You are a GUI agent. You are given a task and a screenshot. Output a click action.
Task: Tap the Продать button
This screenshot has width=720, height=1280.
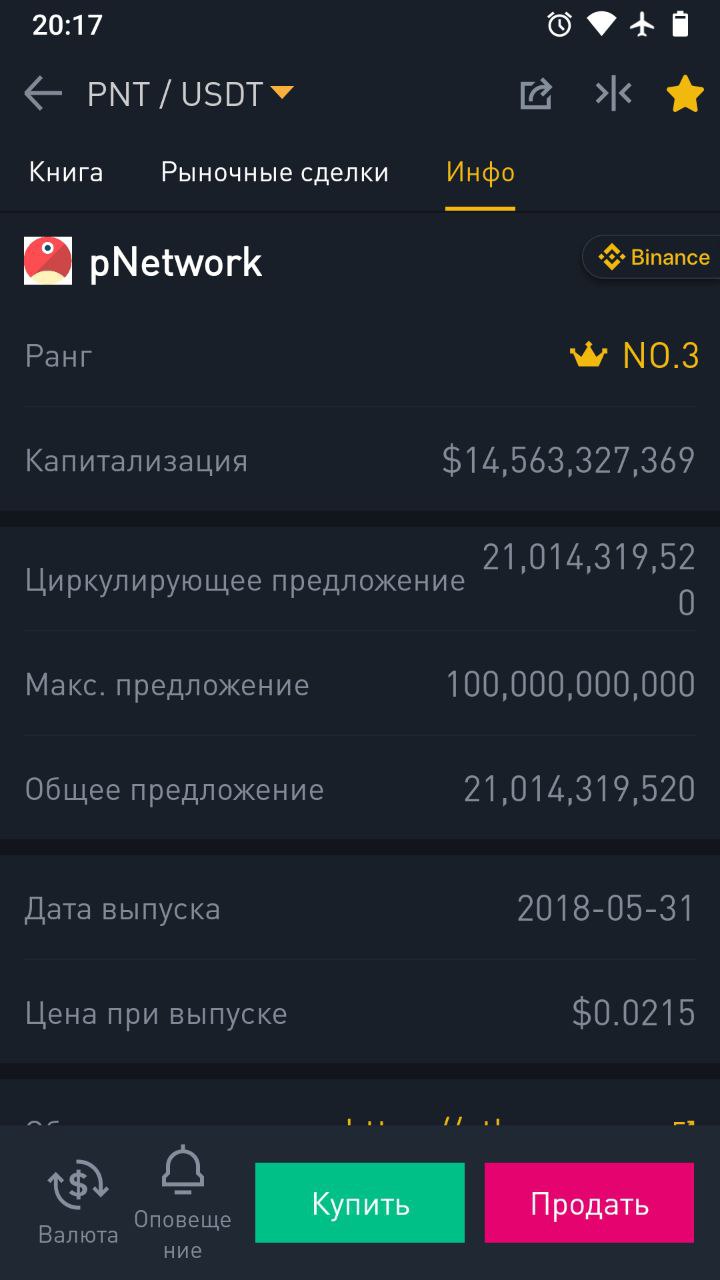click(x=589, y=1203)
